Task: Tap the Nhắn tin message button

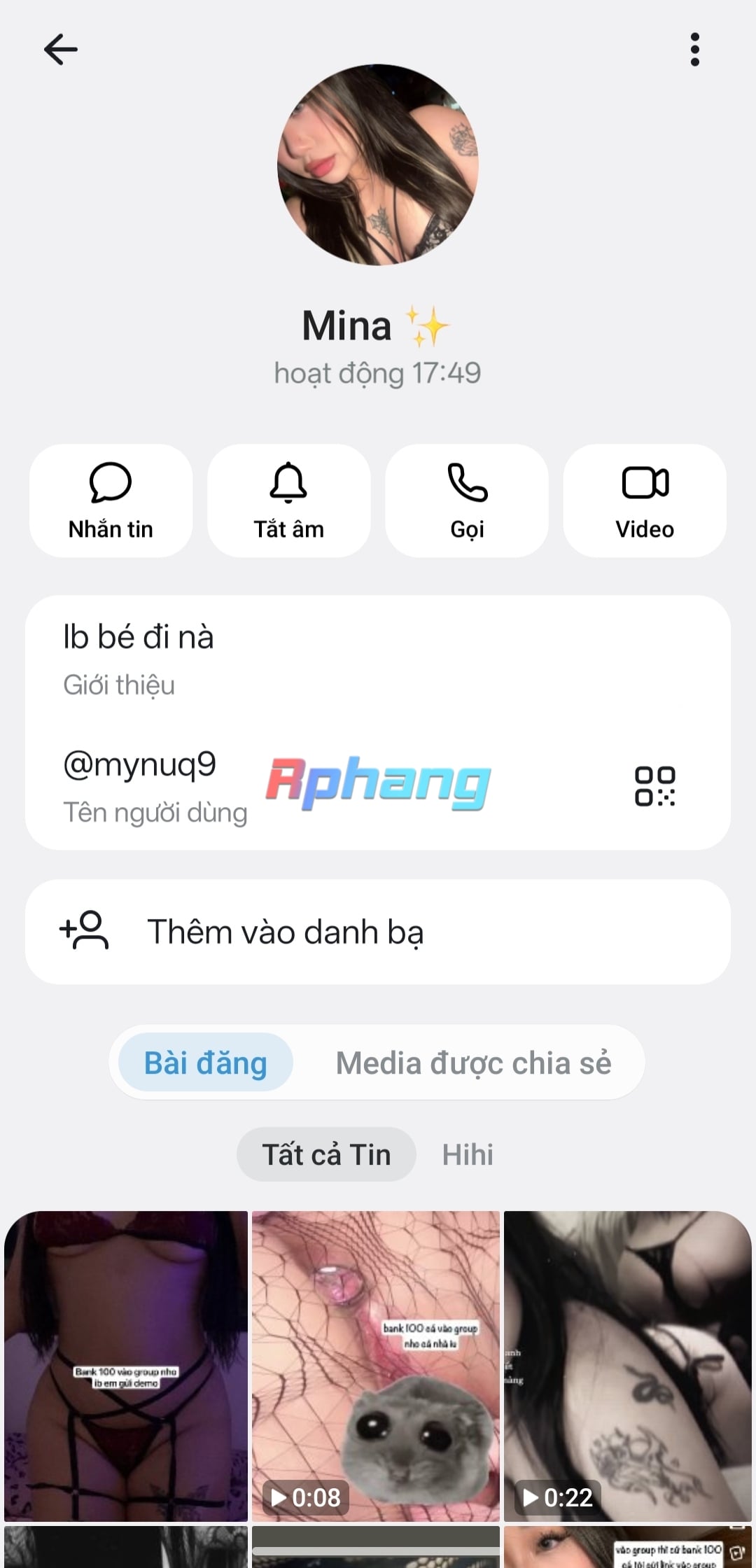Action: [x=111, y=500]
